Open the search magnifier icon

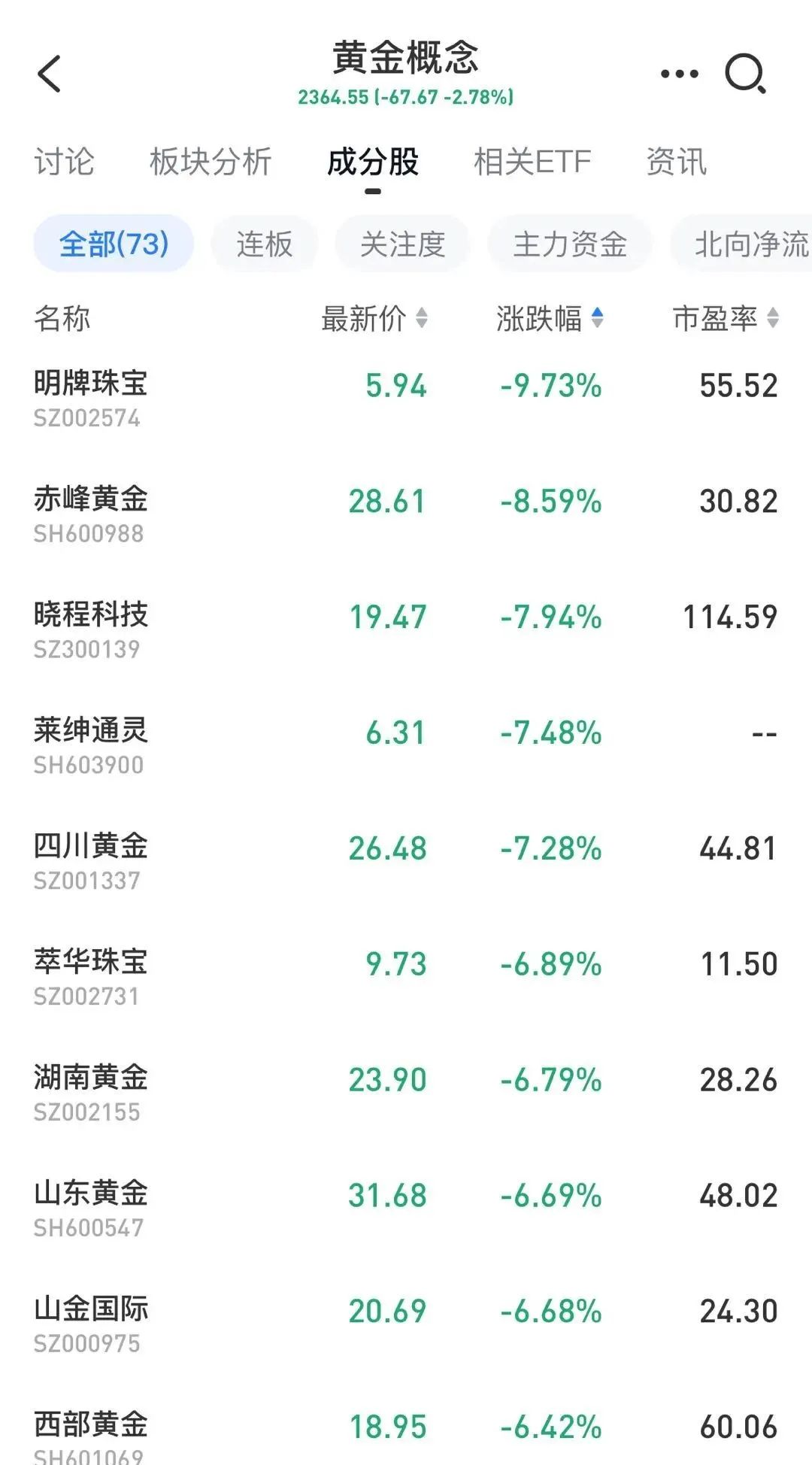pyautogui.click(x=744, y=74)
